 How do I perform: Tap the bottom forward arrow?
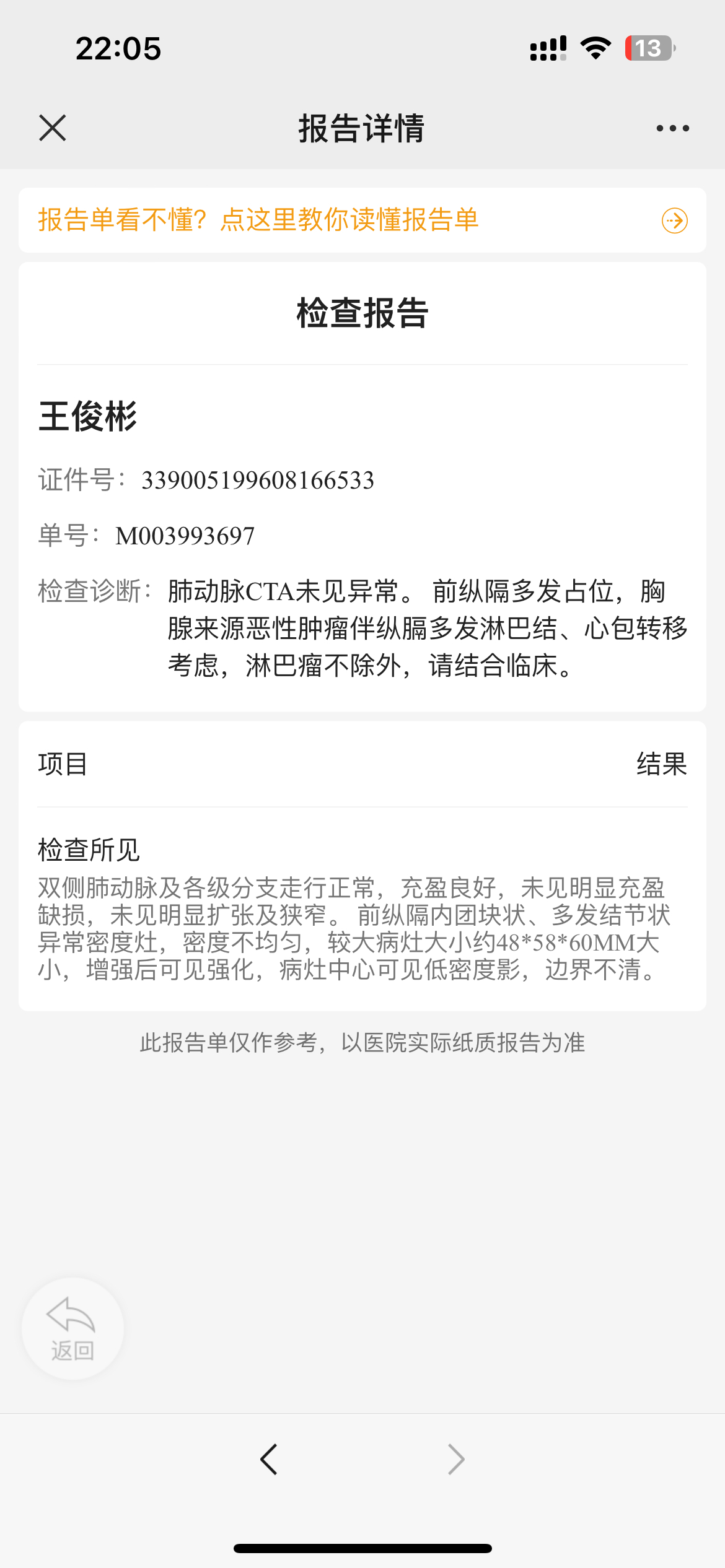456,1460
